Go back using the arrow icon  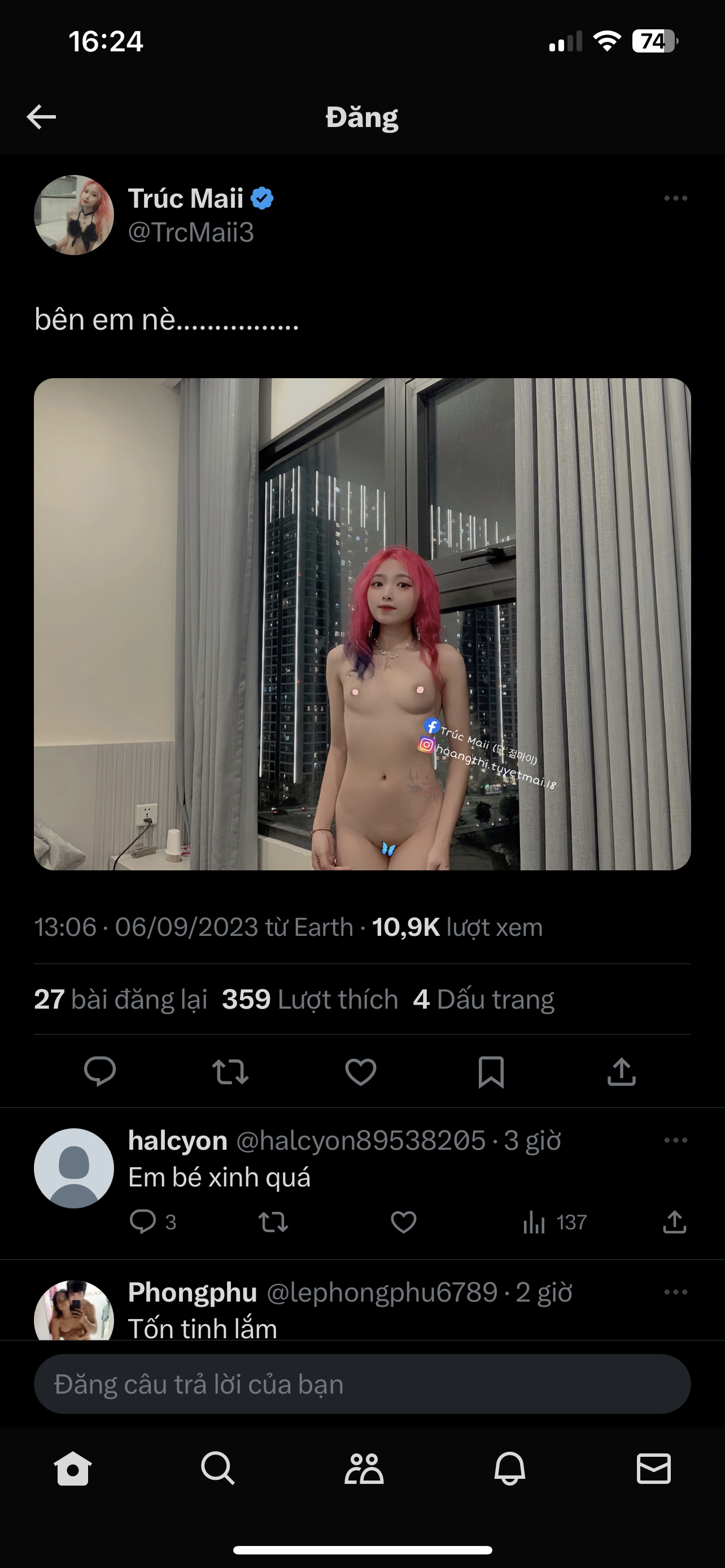(41, 117)
